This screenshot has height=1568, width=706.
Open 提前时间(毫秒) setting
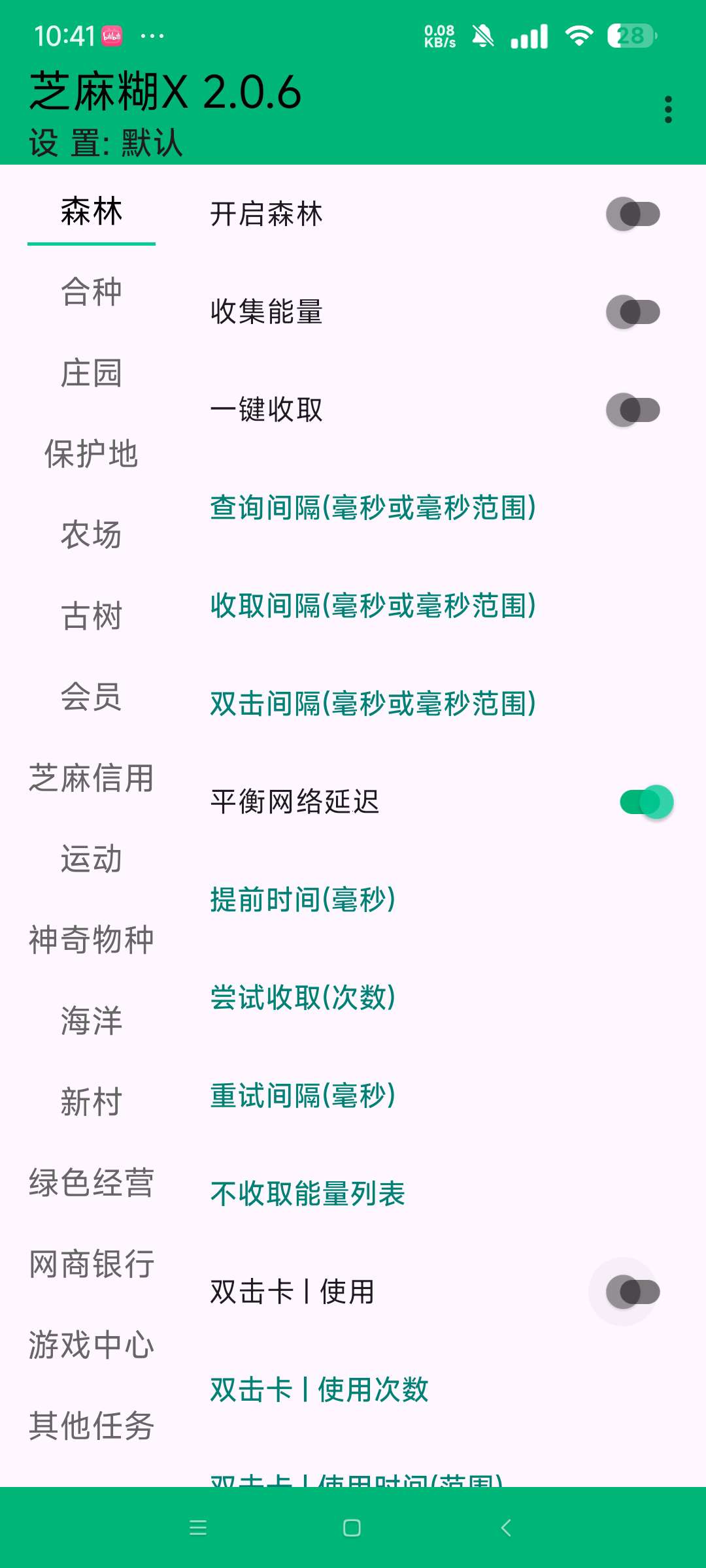coord(303,900)
